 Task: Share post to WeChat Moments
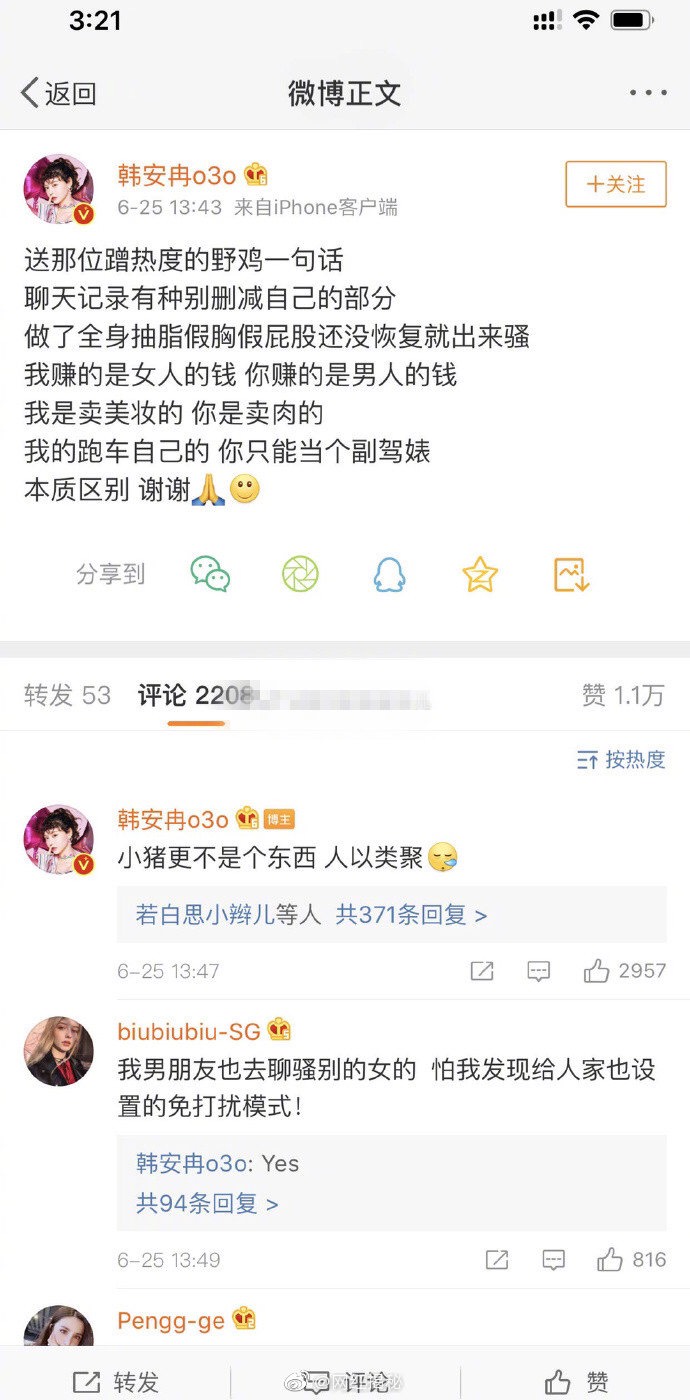(300, 574)
